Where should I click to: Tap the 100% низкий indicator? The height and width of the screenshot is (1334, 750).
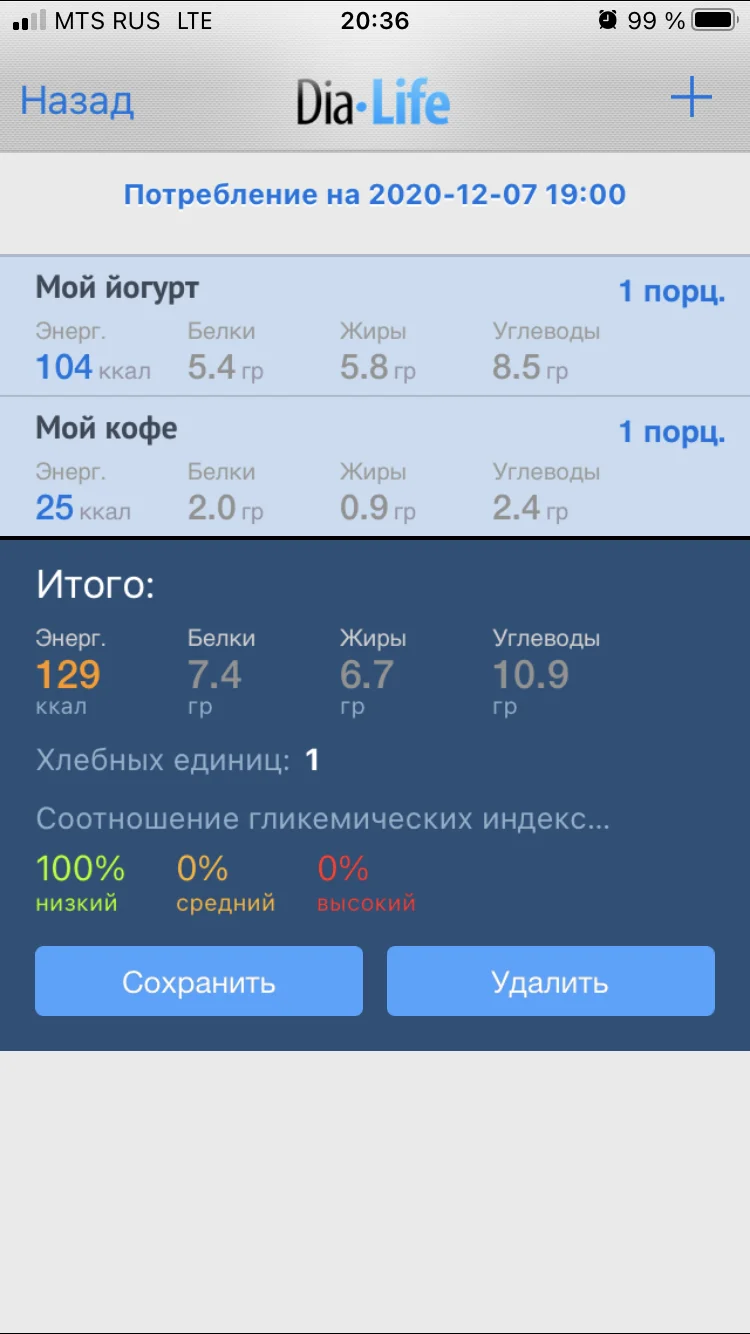click(80, 880)
